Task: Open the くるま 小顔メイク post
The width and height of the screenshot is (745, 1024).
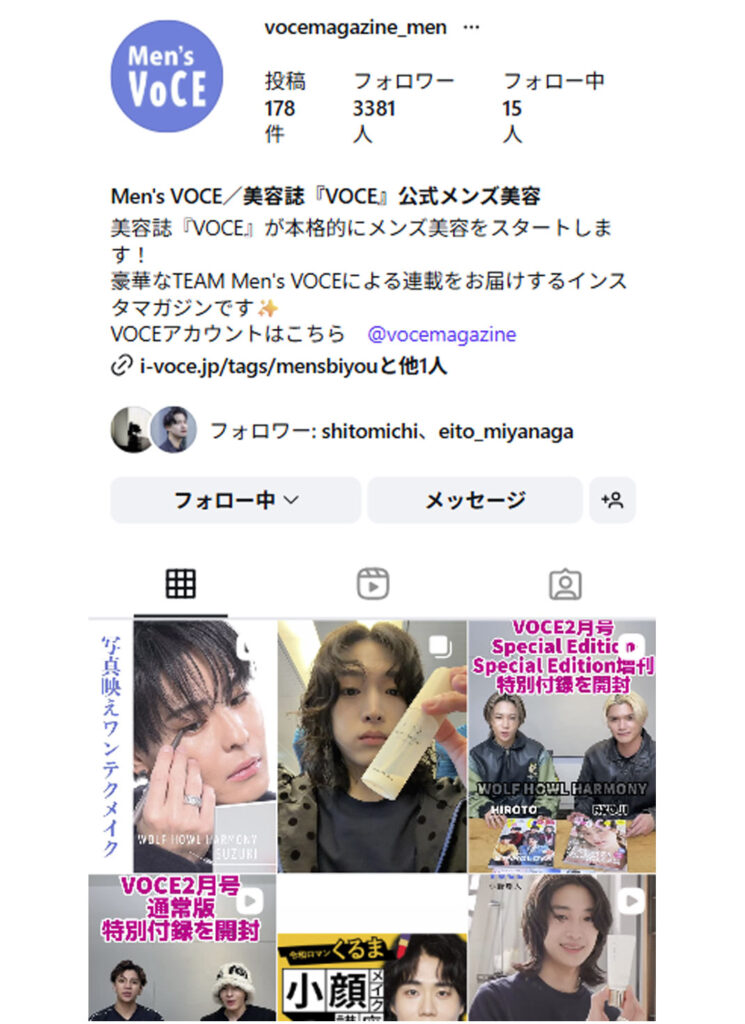Action: 372,948
